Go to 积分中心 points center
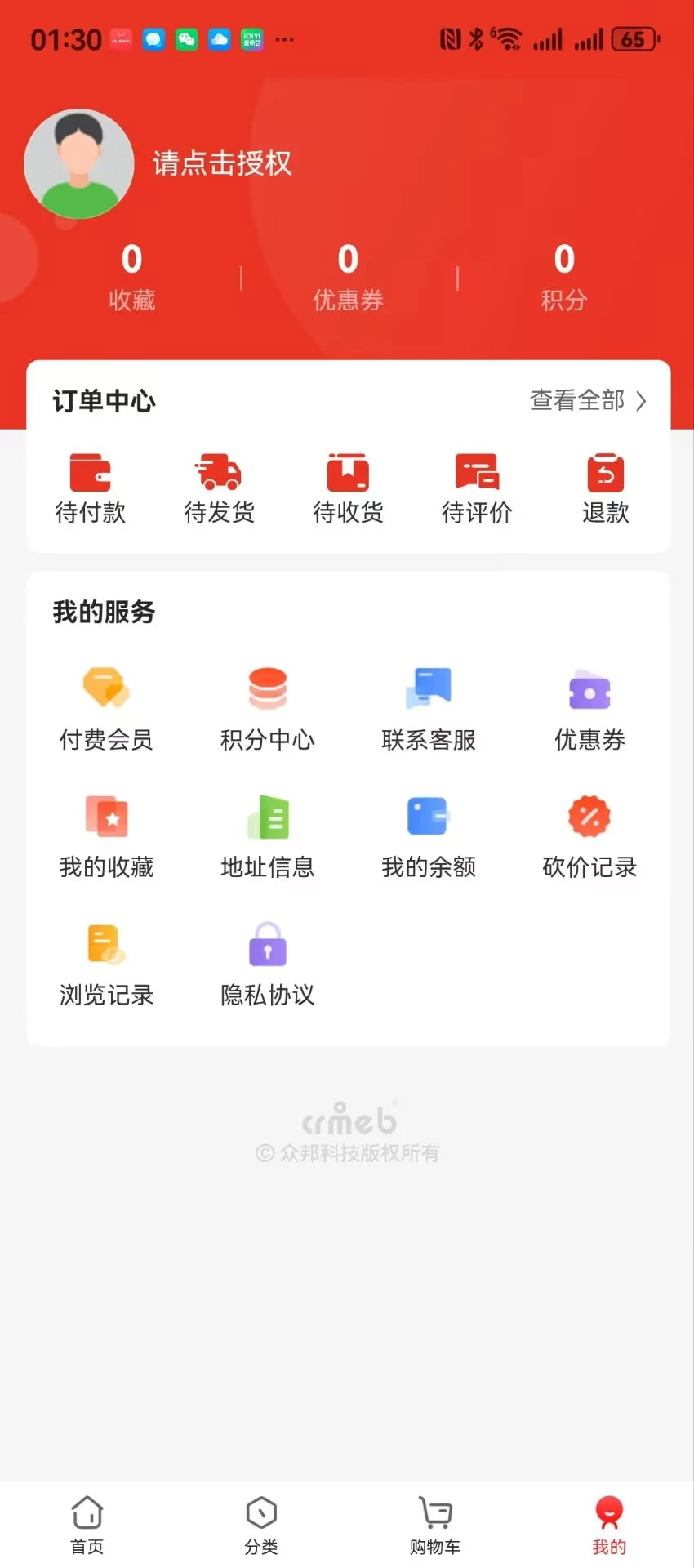 267,708
